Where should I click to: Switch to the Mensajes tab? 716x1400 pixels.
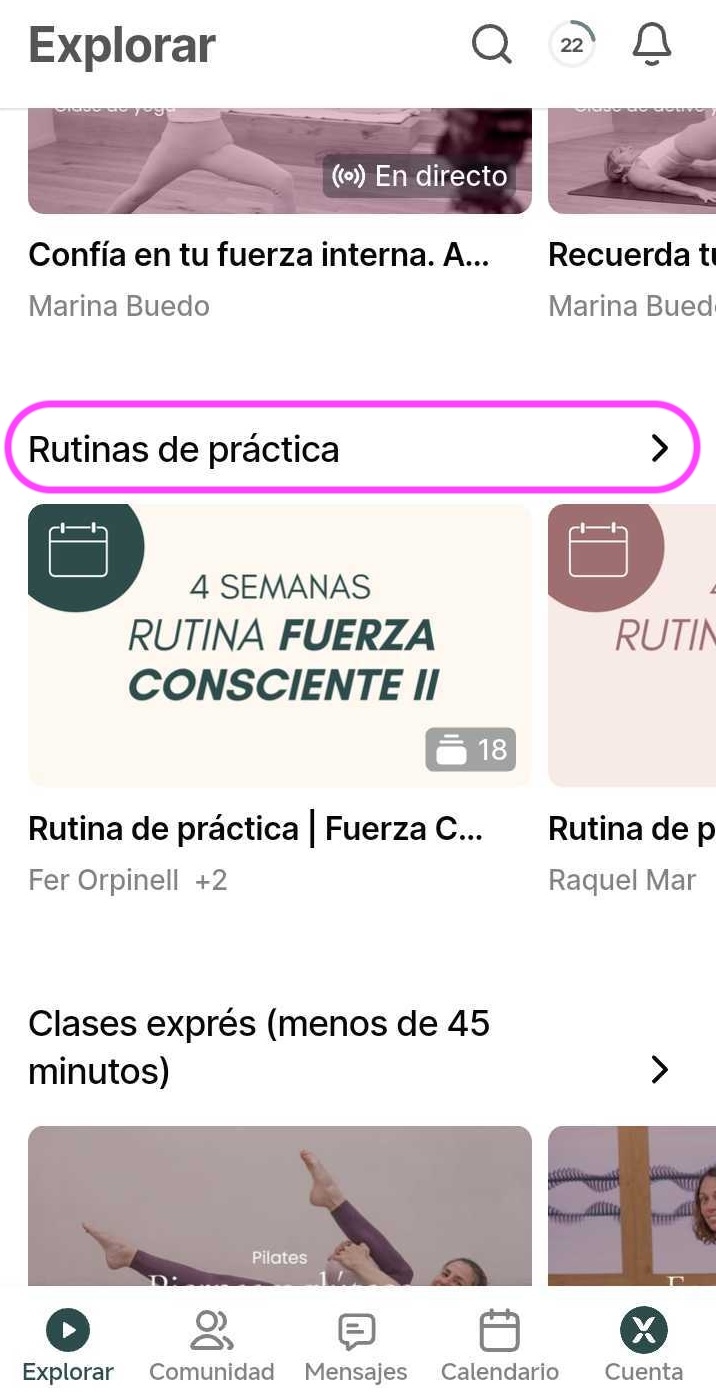point(356,1345)
